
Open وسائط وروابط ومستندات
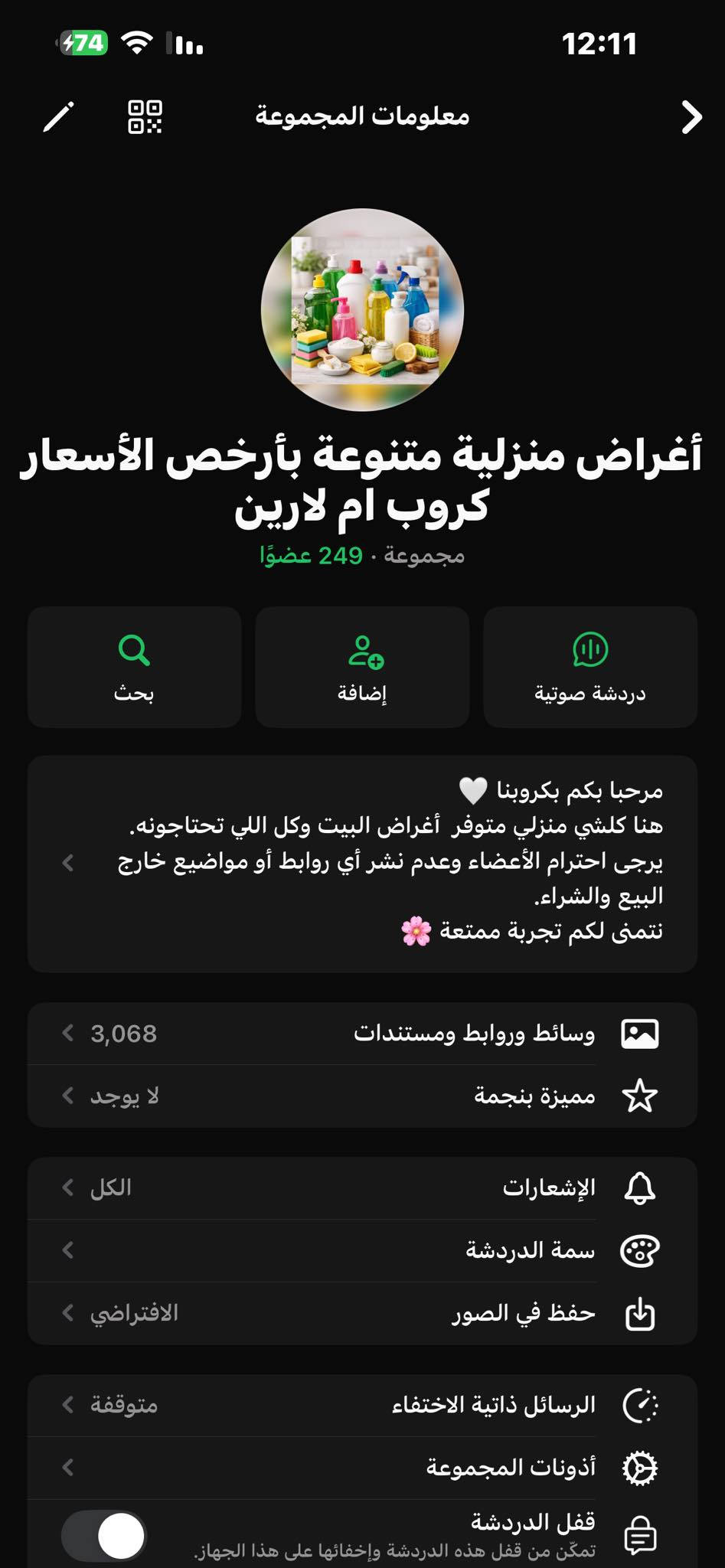pos(362,1034)
